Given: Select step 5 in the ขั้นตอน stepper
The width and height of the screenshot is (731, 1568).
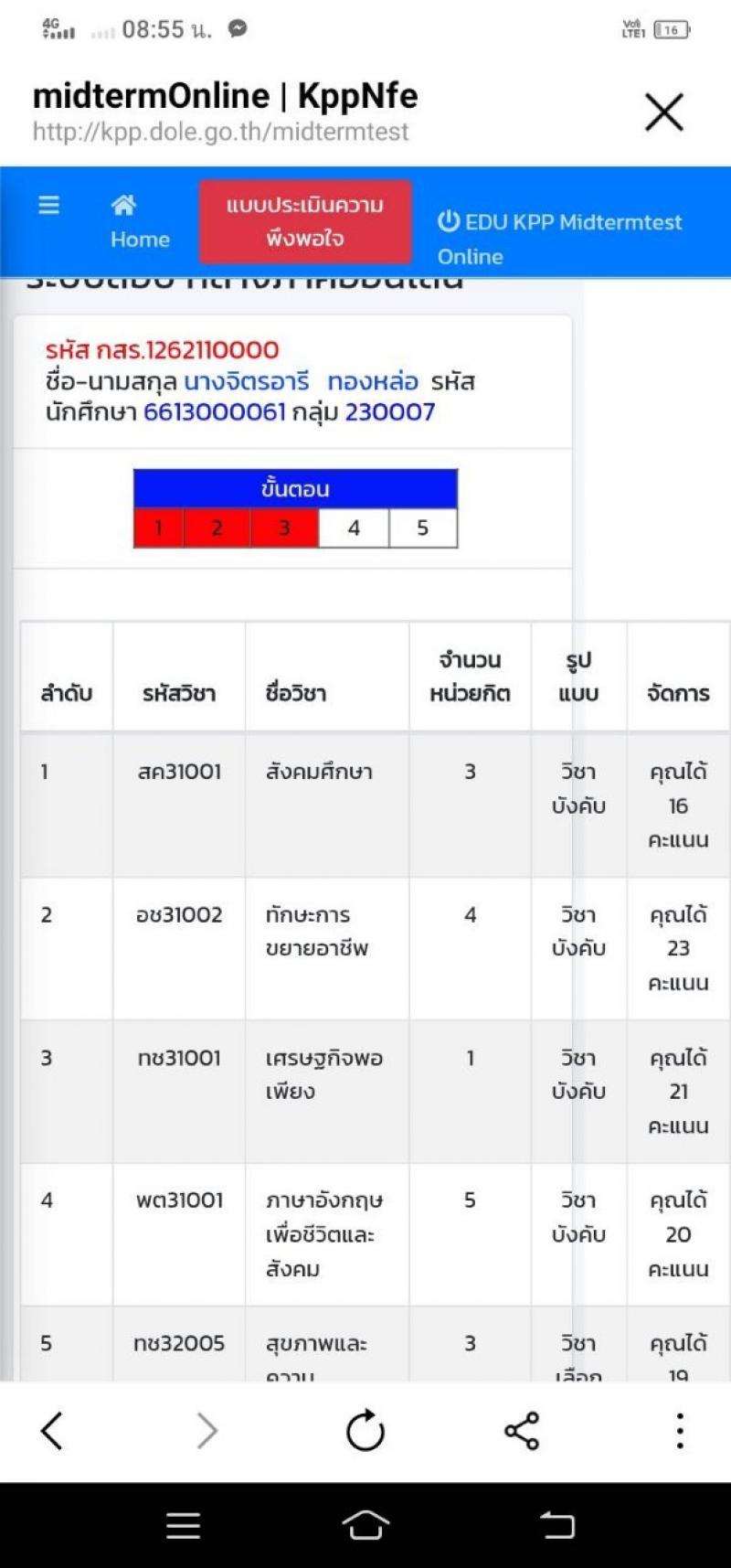Looking at the screenshot, I should (423, 528).
